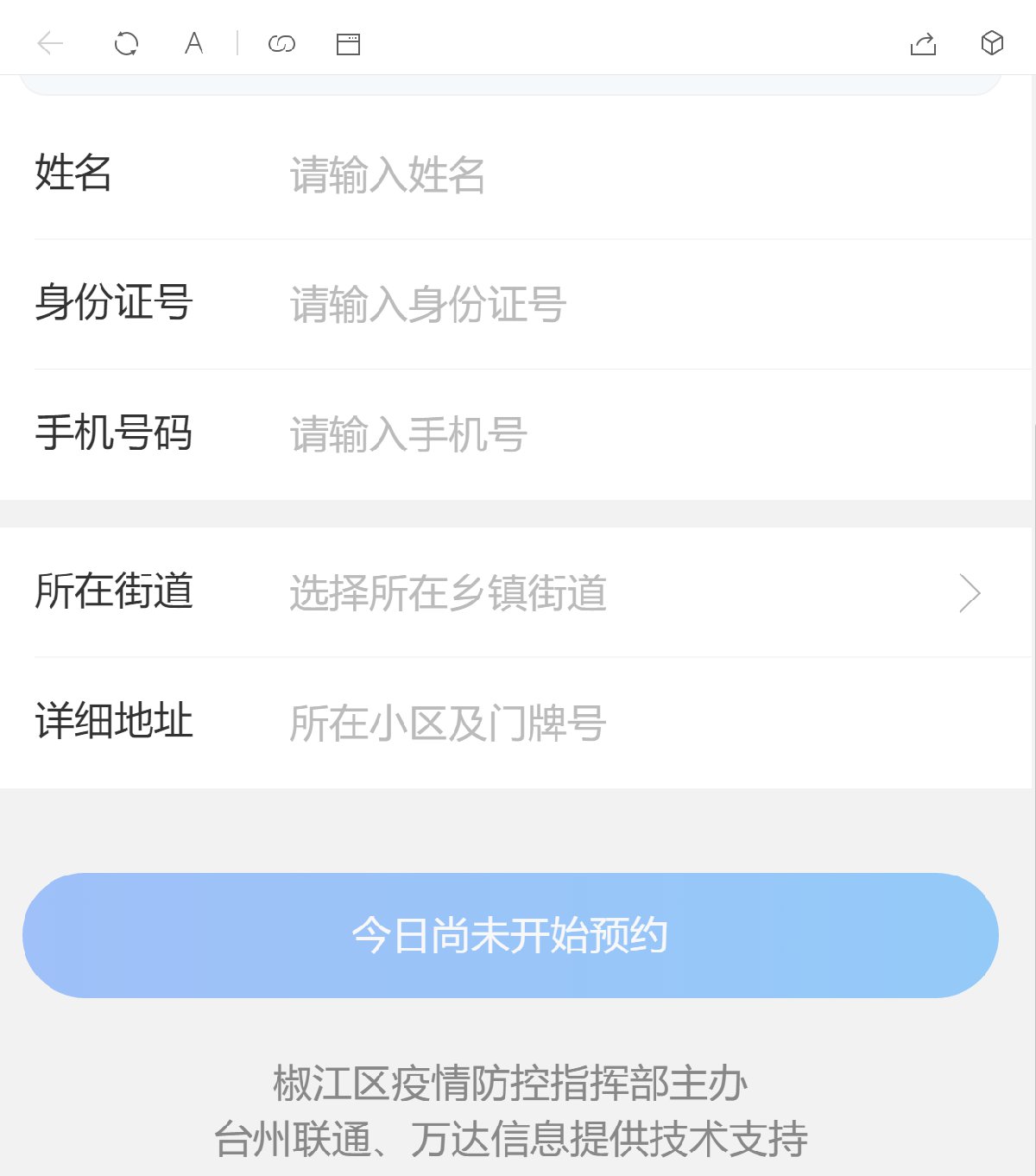The image size is (1036, 1176).
Task: Focus the 姓名 input field
Action: pos(604,174)
